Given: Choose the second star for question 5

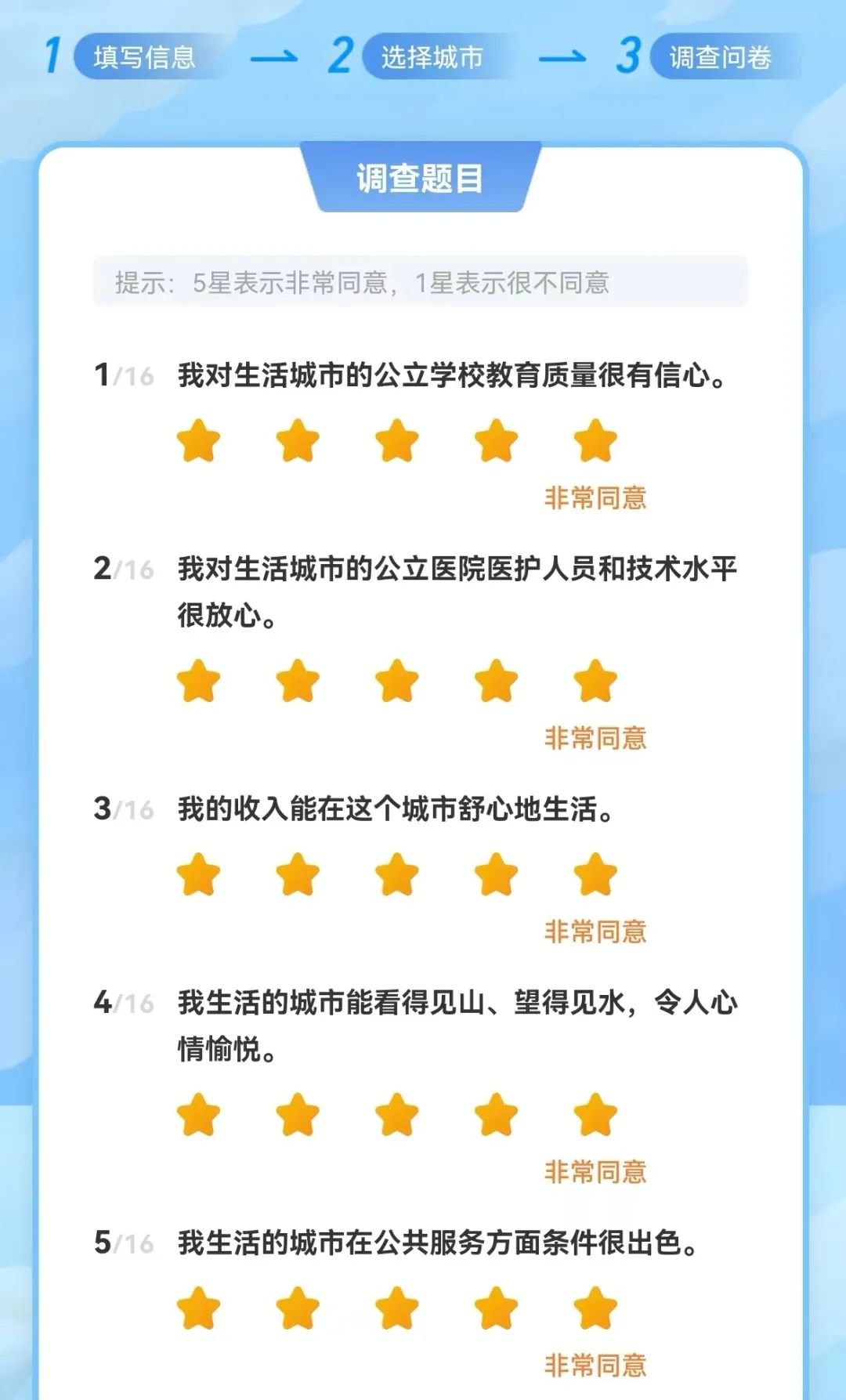Looking at the screenshot, I should coord(298,1308).
